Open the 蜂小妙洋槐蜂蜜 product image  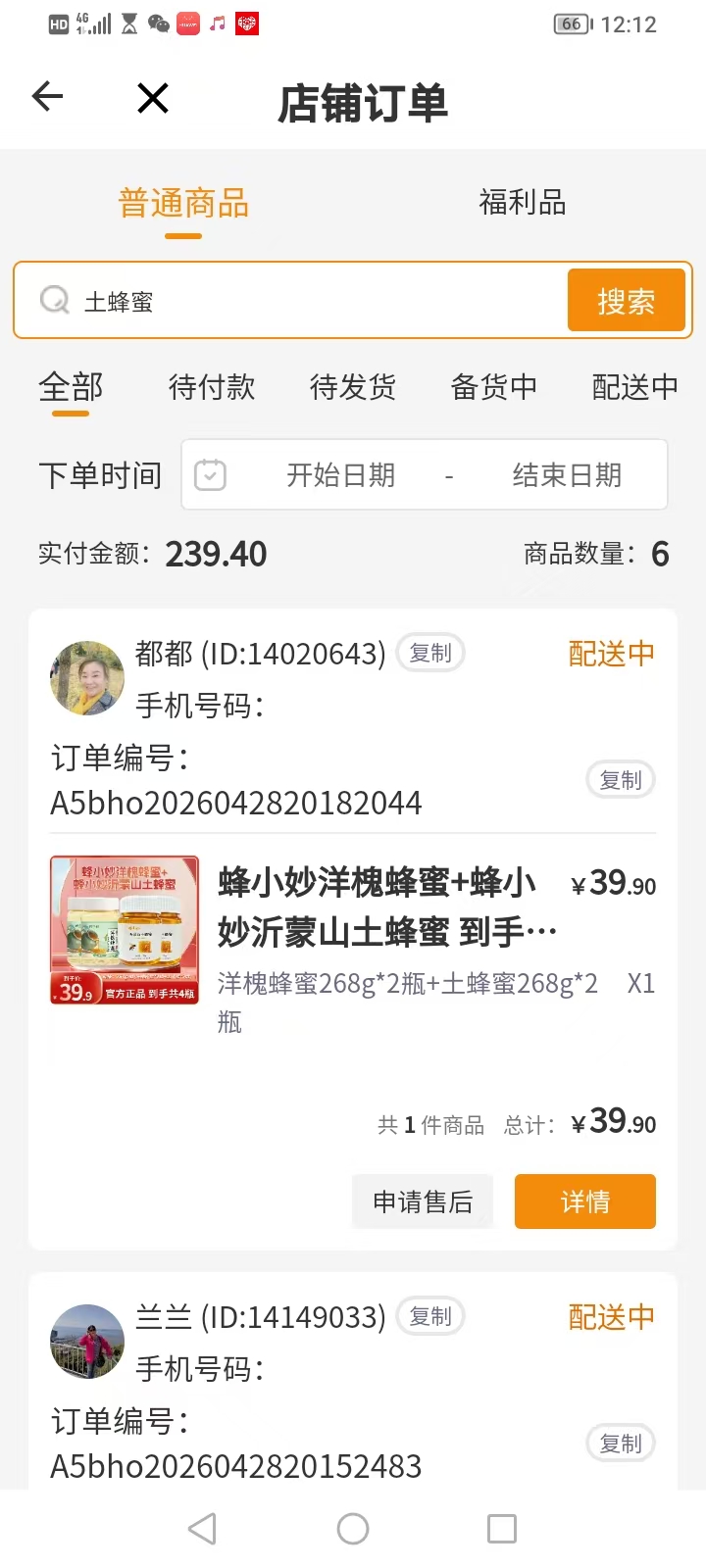click(125, 930)
